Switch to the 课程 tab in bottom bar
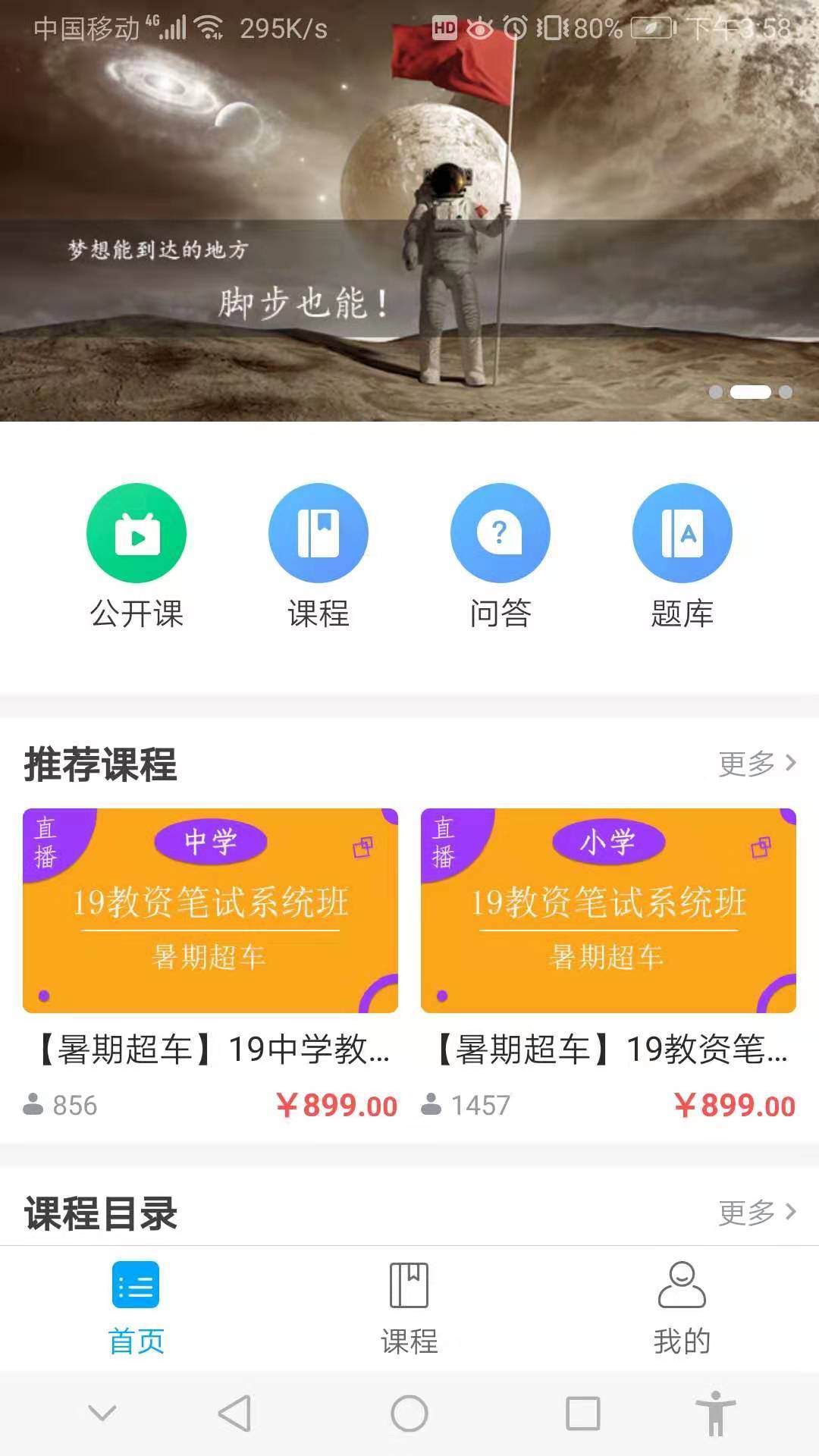 click(x=409, y=1307)
